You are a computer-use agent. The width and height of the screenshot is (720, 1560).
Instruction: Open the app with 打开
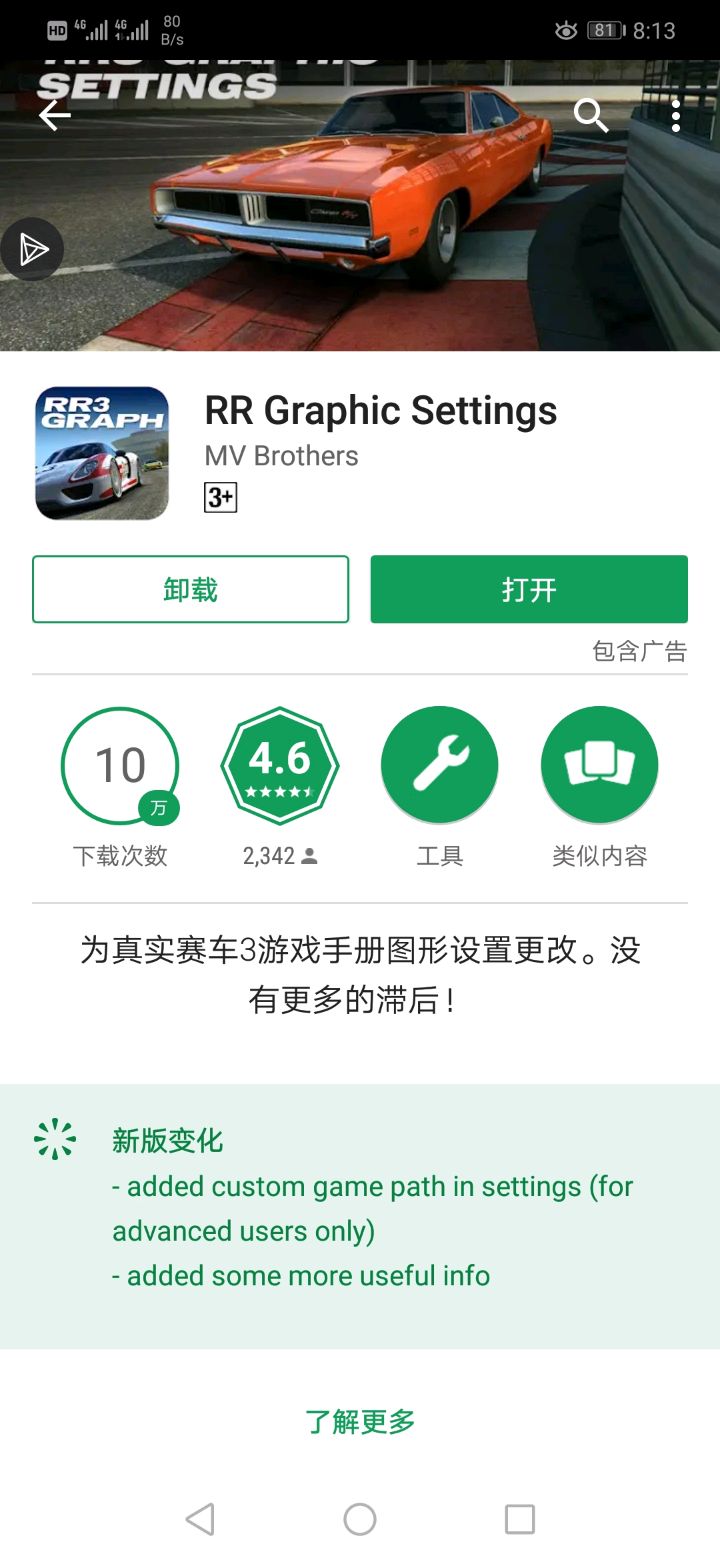pyautogui.click(x=529, y=590)
